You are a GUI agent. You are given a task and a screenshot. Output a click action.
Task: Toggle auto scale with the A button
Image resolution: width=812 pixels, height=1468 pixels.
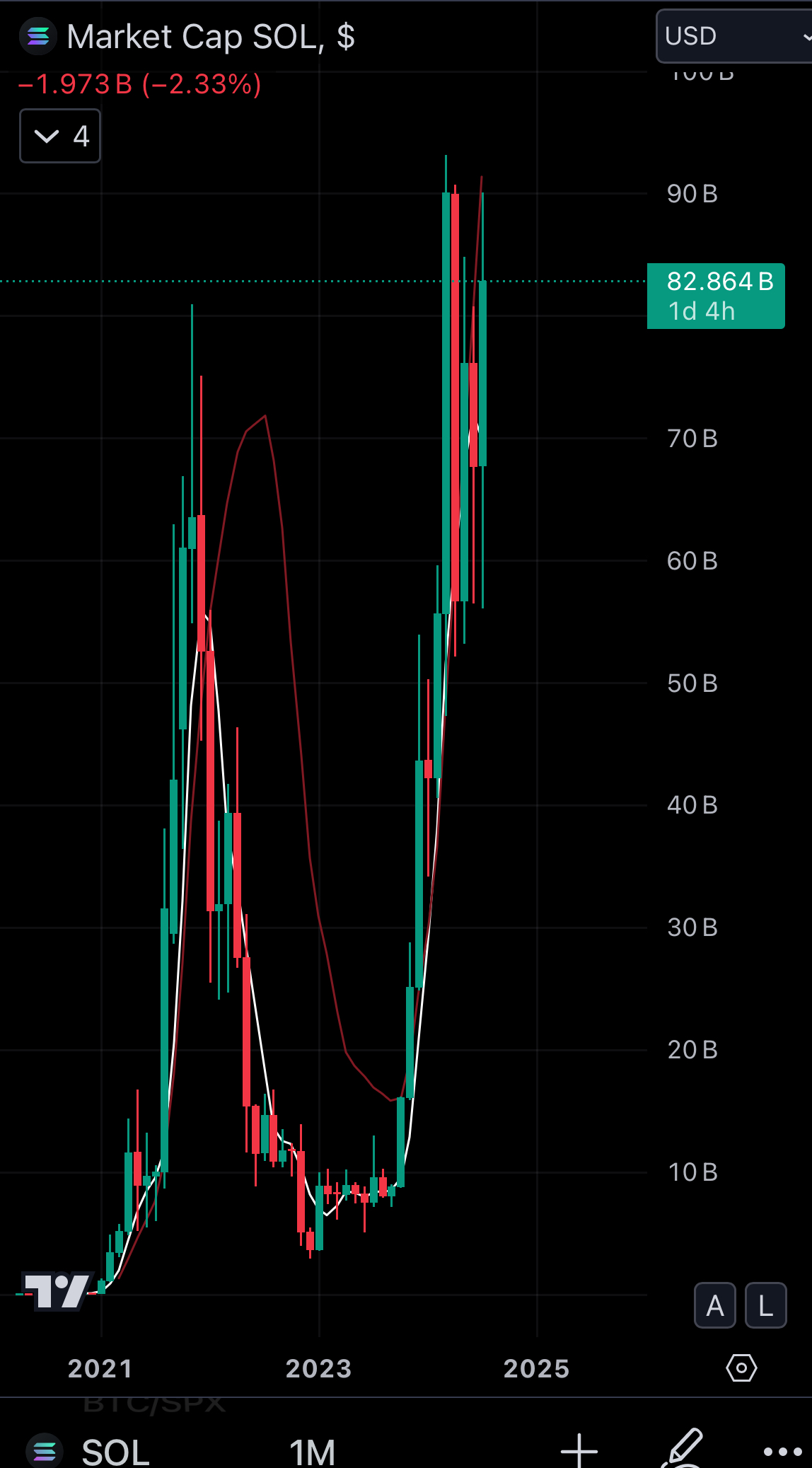click(x=715, y=1305)
